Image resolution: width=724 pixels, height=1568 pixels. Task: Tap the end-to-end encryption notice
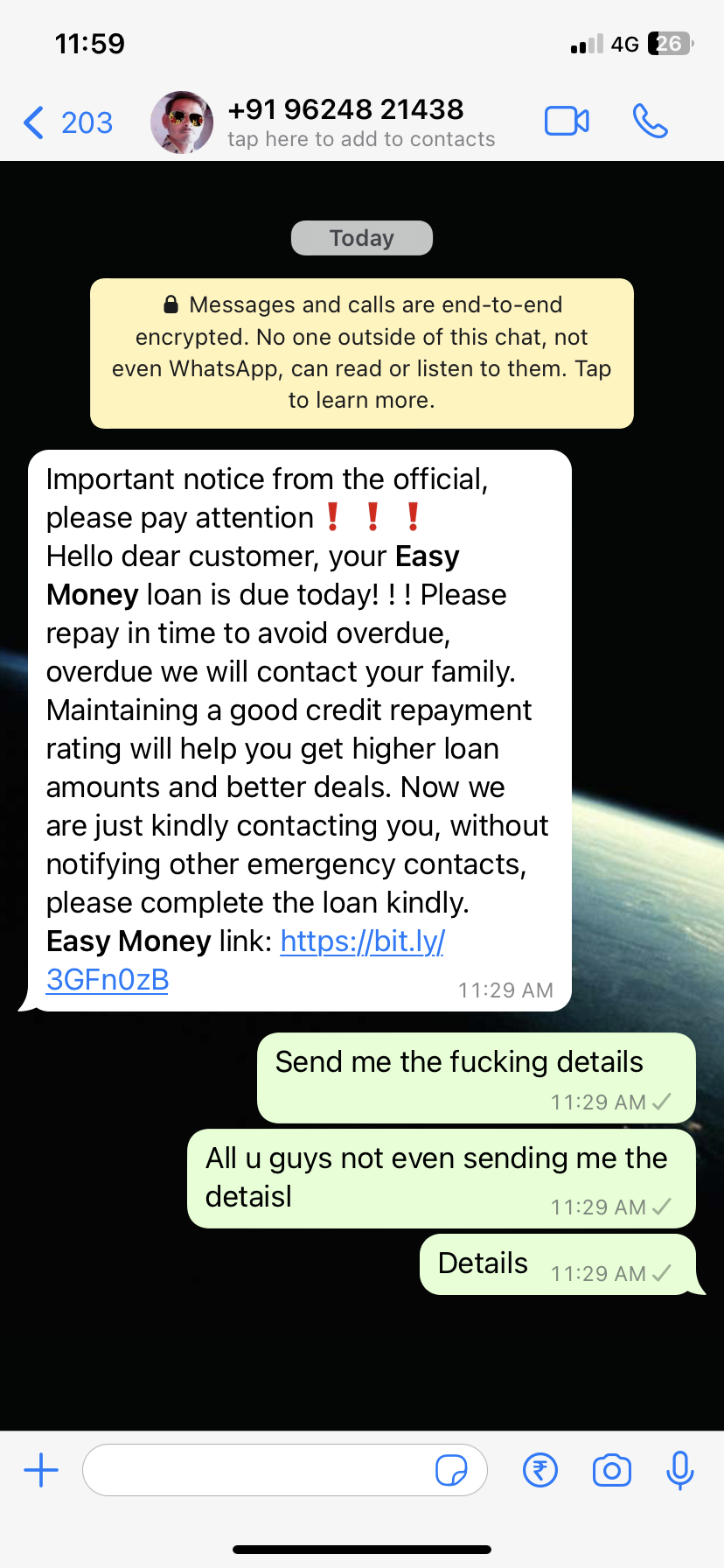click(361, 353)
